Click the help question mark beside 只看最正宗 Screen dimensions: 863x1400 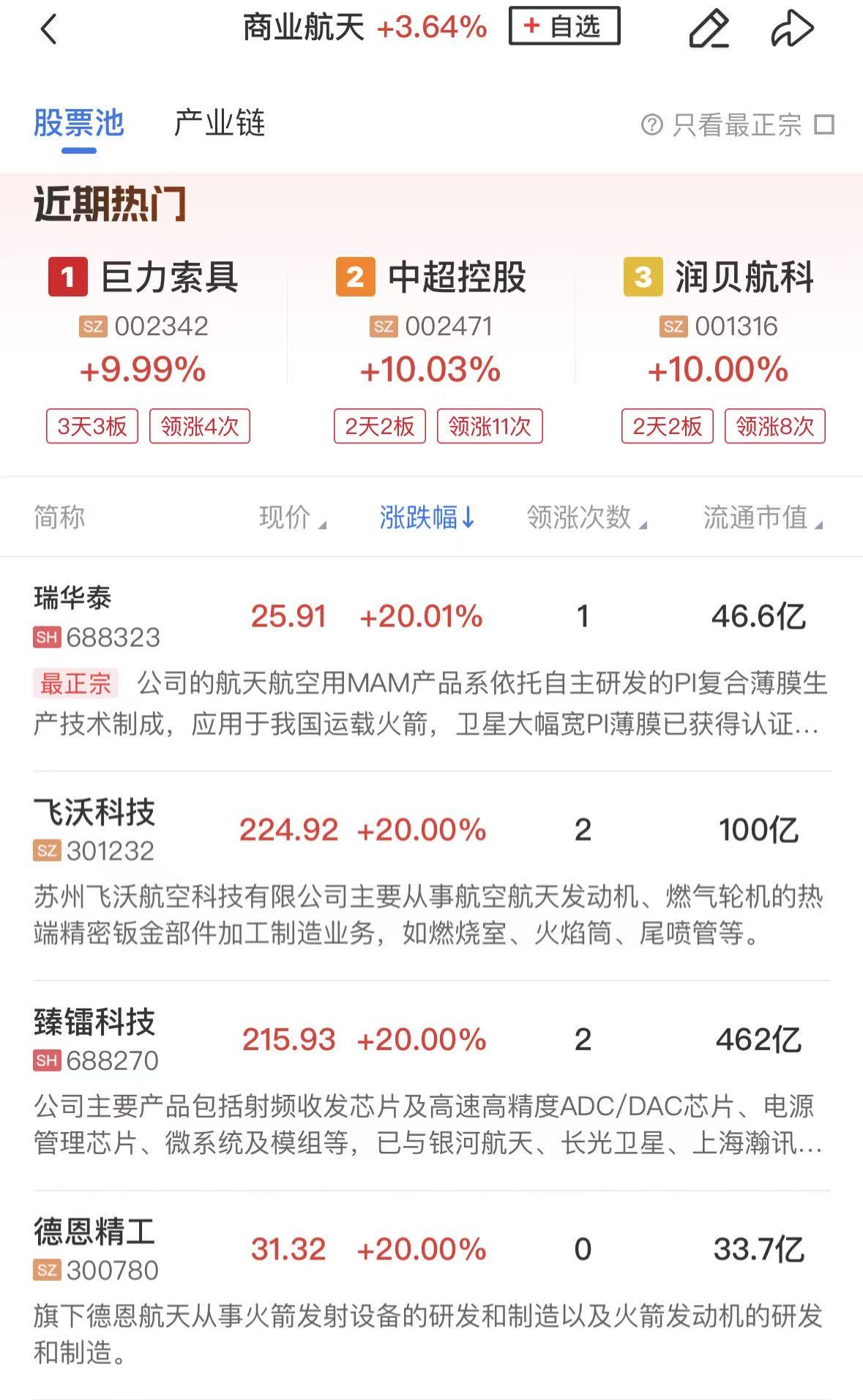pos(652,124)
